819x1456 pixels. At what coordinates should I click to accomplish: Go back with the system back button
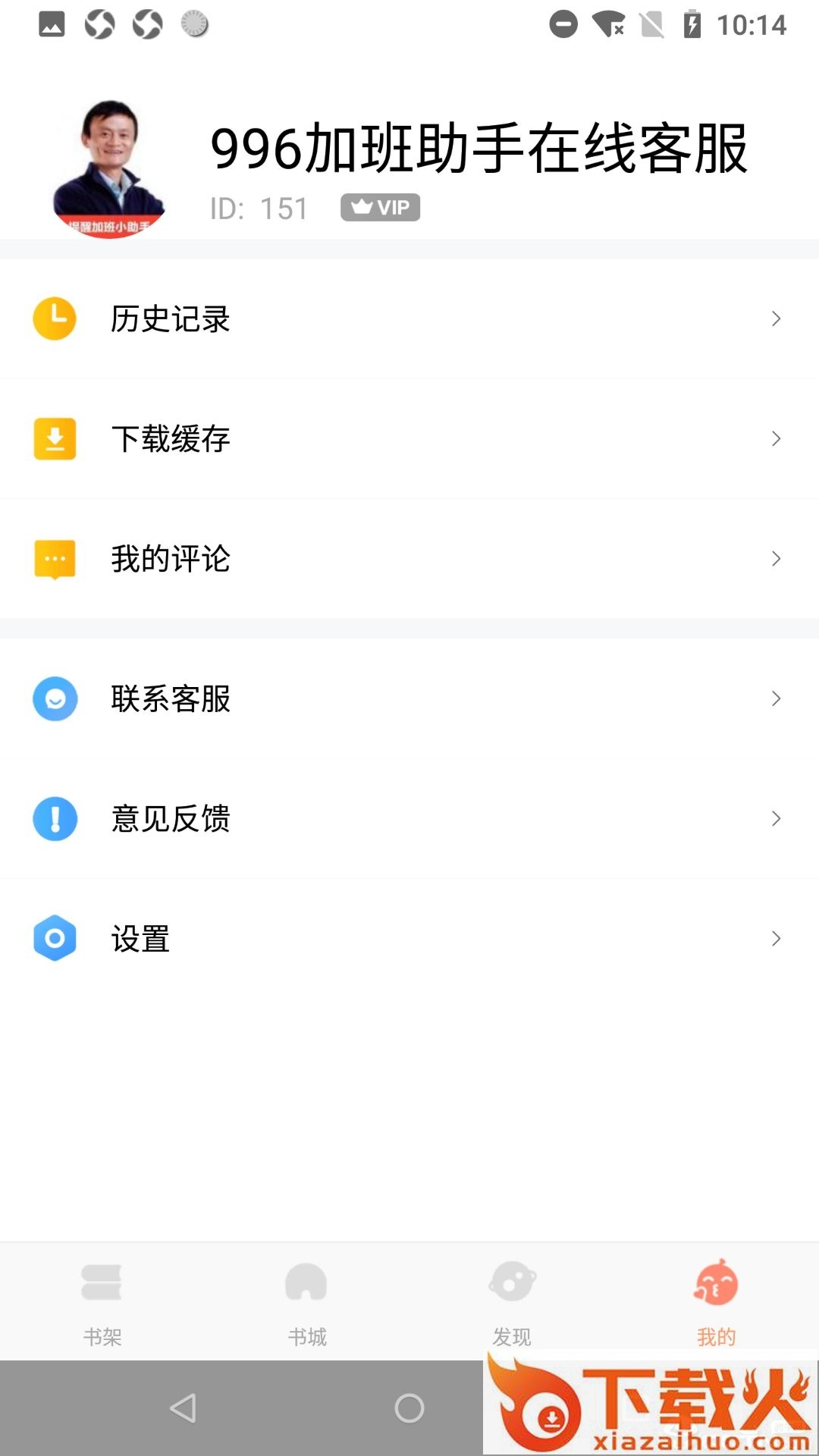coord(183,1408)
